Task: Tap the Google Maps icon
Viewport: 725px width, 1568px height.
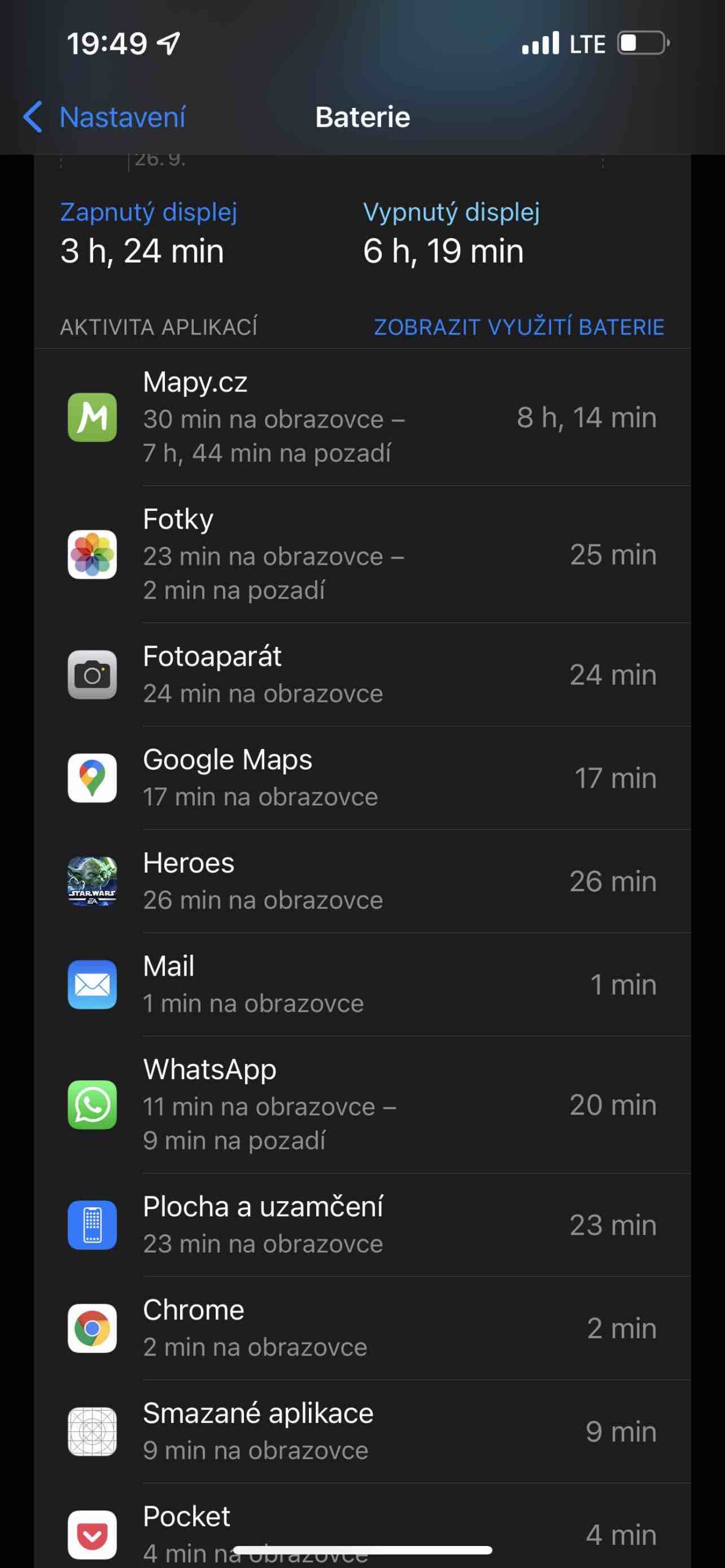Action: 93,777
